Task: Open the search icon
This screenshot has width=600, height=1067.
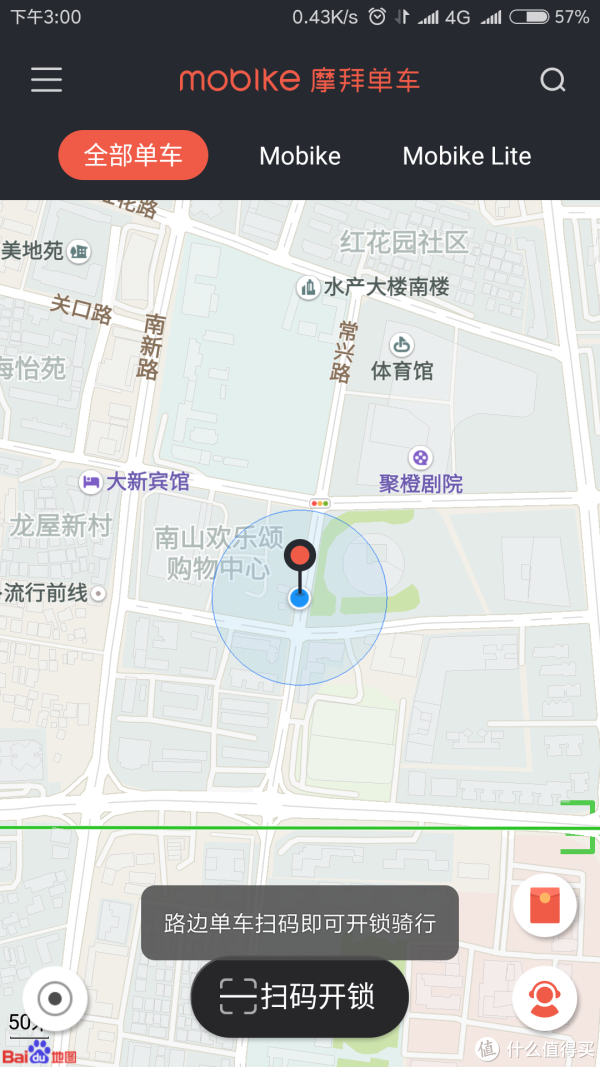Action: 552,80
